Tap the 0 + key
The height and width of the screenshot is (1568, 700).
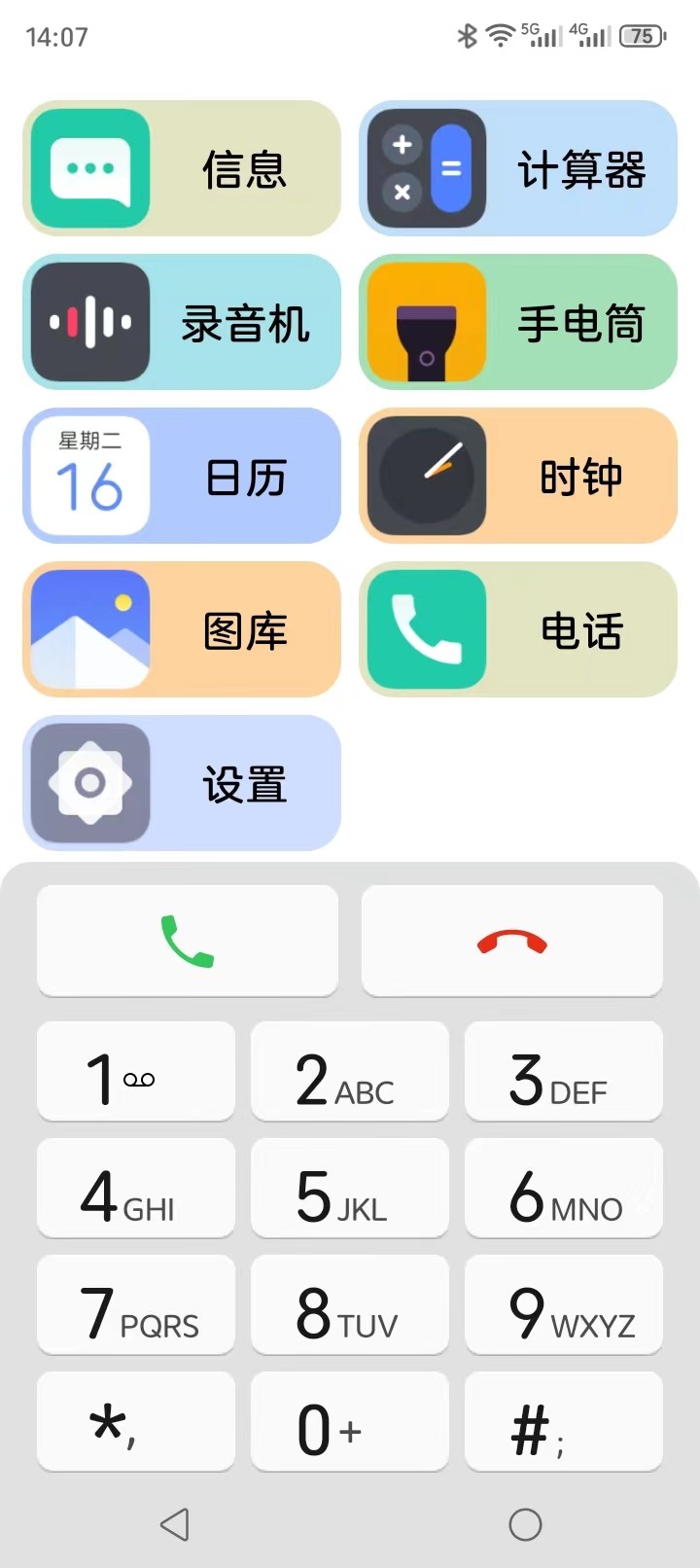(x=350, y=1421)
